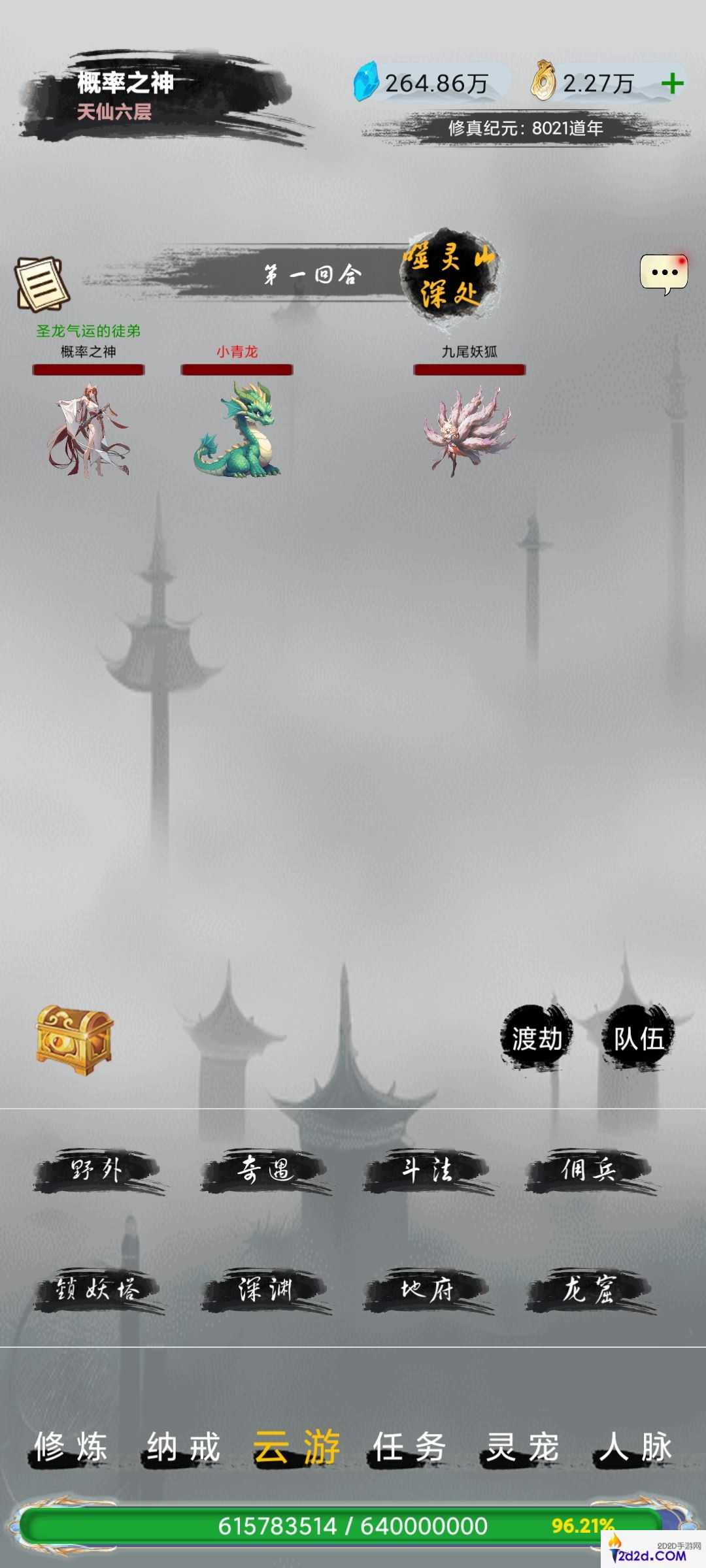This screenshot has height=1568, width=706.
Task: Select the 云游 tab
Action: point(297,1446)
